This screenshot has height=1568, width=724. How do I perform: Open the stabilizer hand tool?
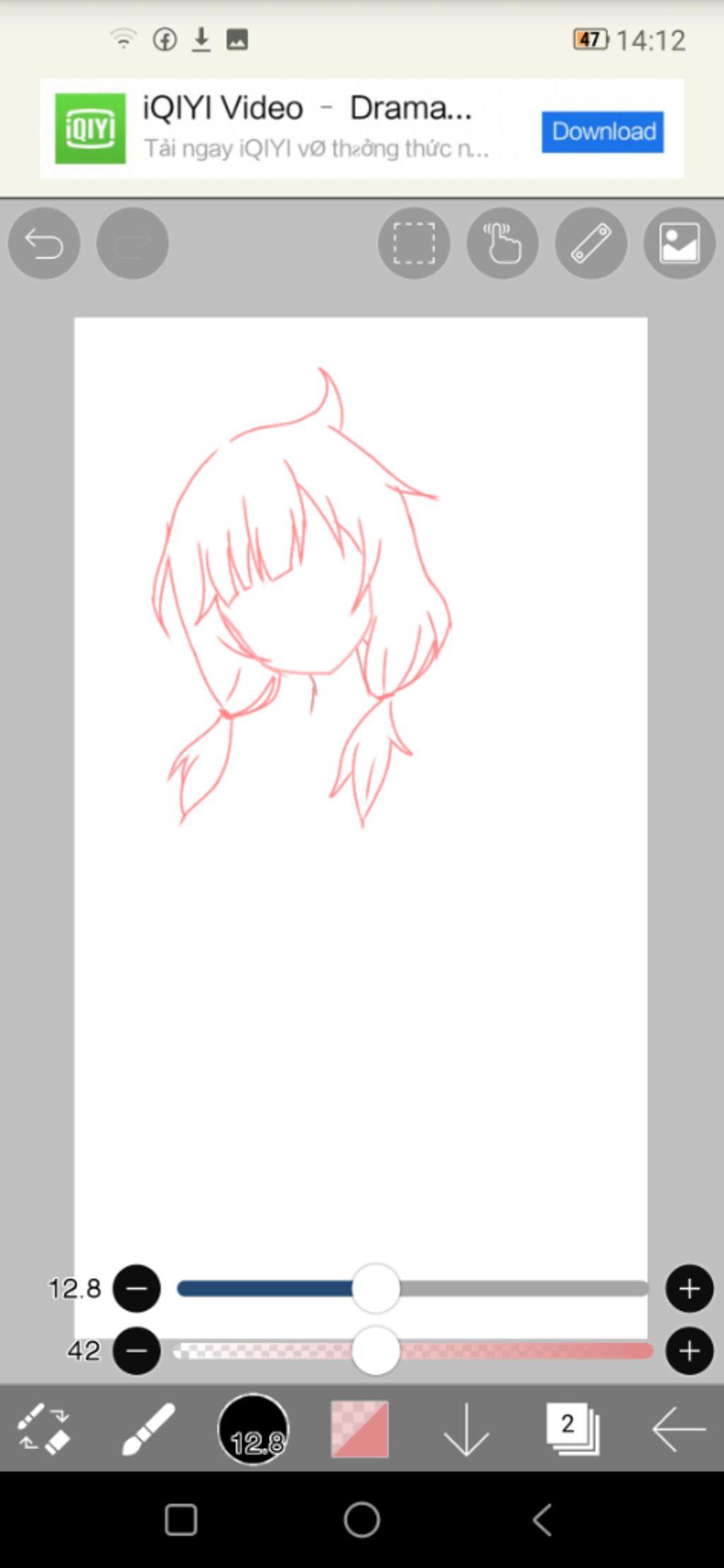click(502, 243)
